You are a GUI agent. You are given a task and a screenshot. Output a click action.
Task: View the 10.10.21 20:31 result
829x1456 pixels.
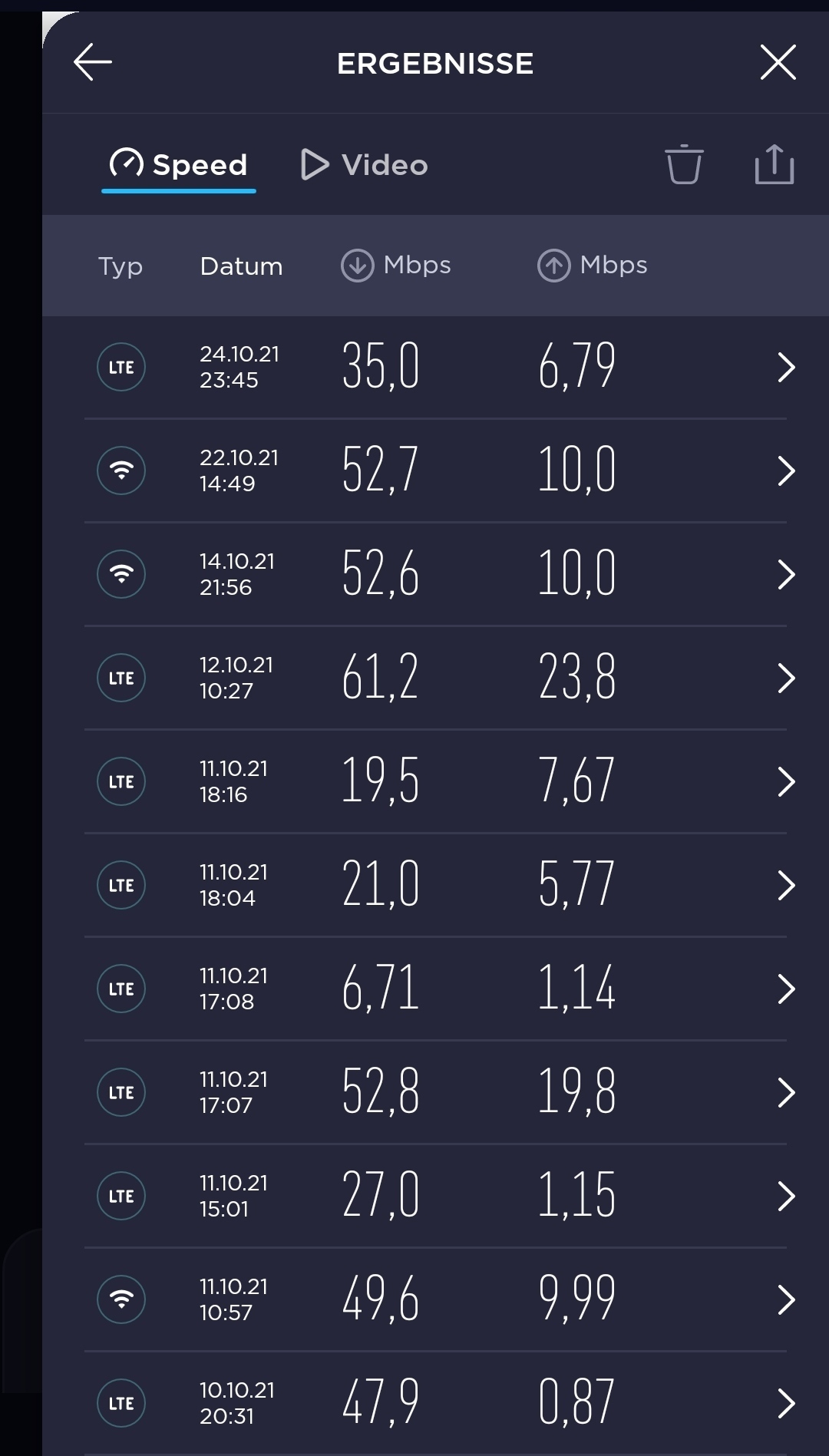(435, 1403)
